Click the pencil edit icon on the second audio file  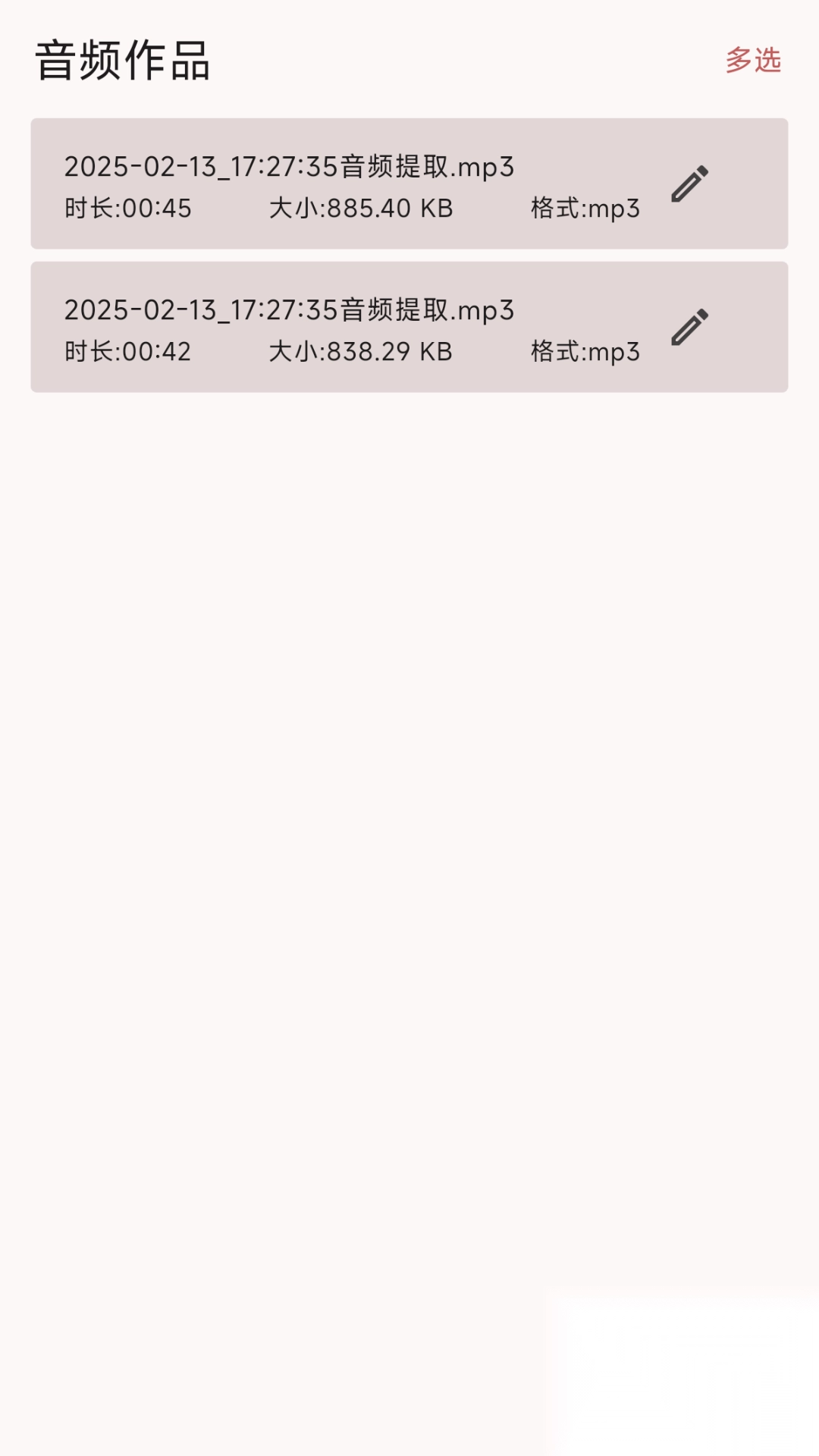[x=689, y=326]
